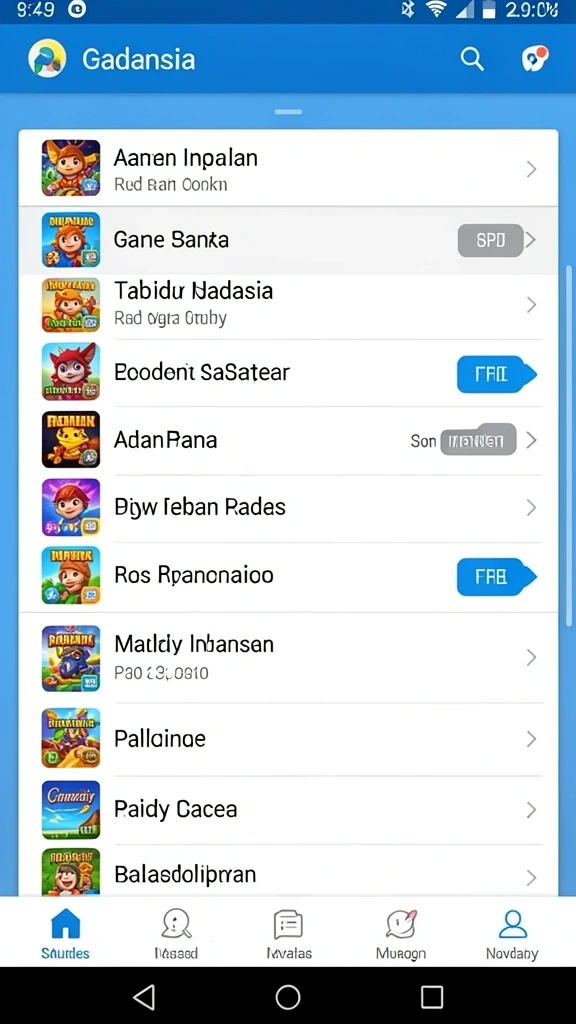Open Matldy Inbansan item
Image resolution: width=576 pixels, height=1024 pixels.
point(288,658)
